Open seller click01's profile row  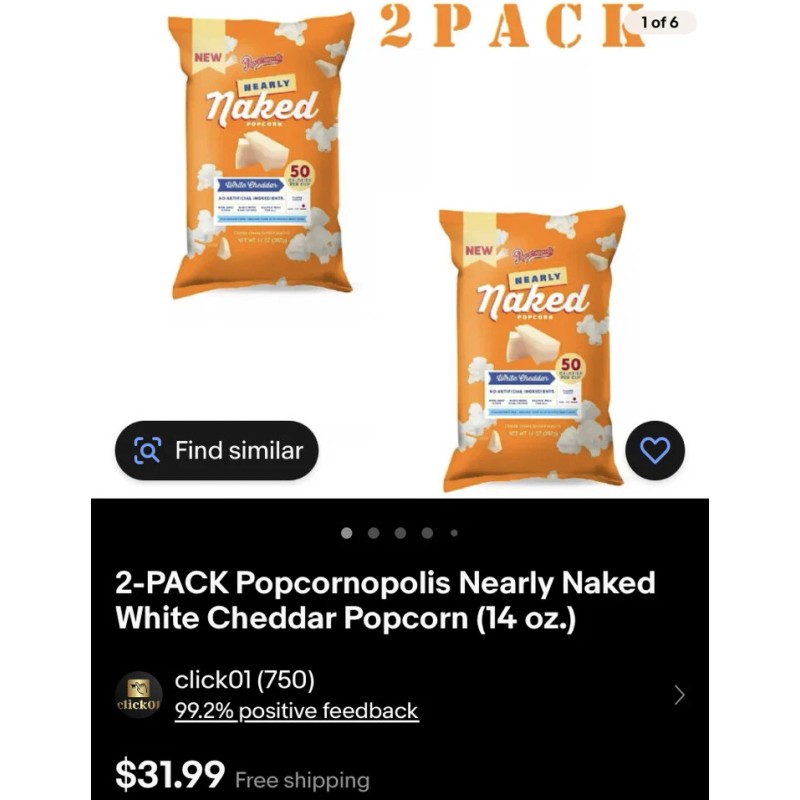point(399,695)
